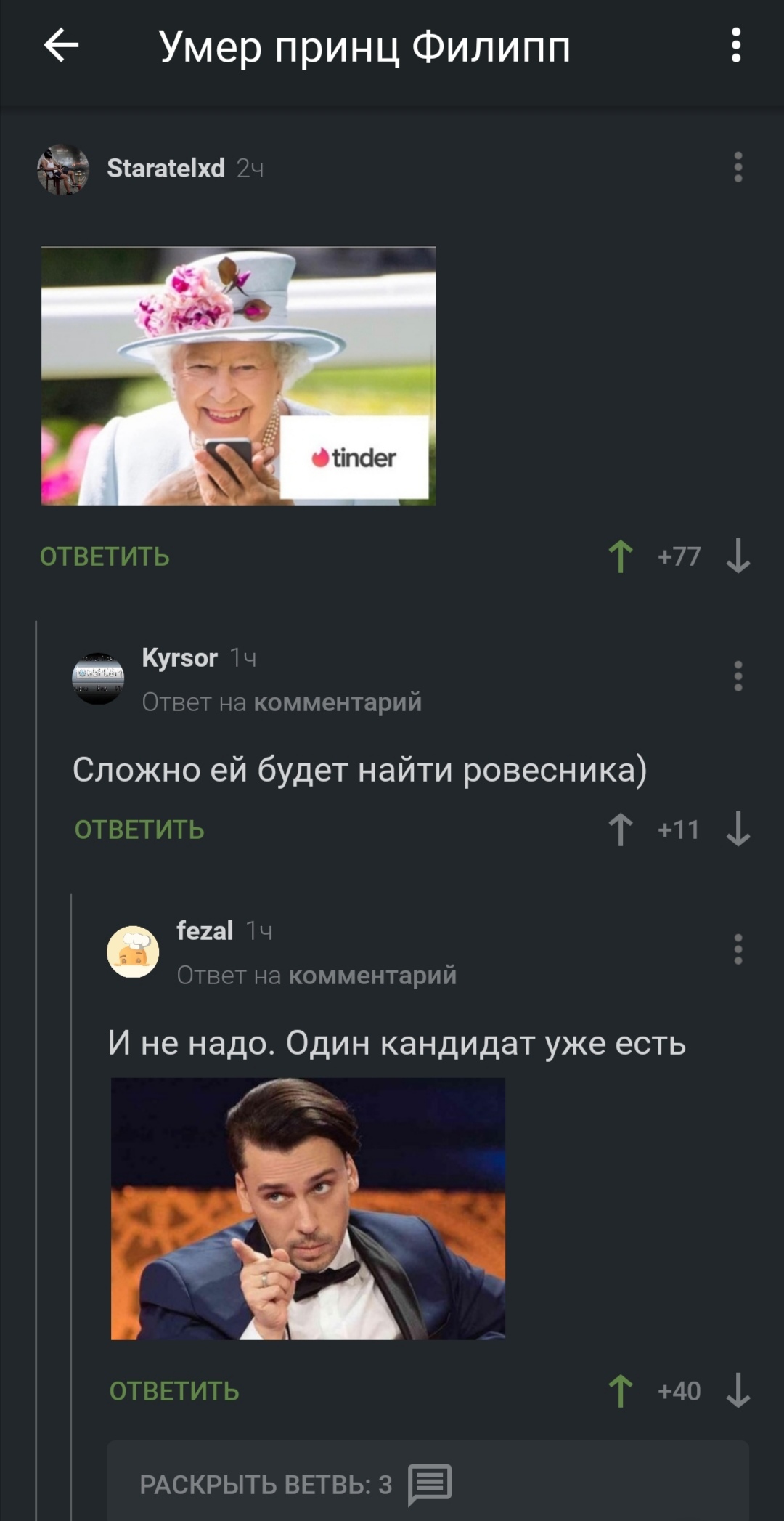View the tinder image in Staratelxd's comment

238,376
